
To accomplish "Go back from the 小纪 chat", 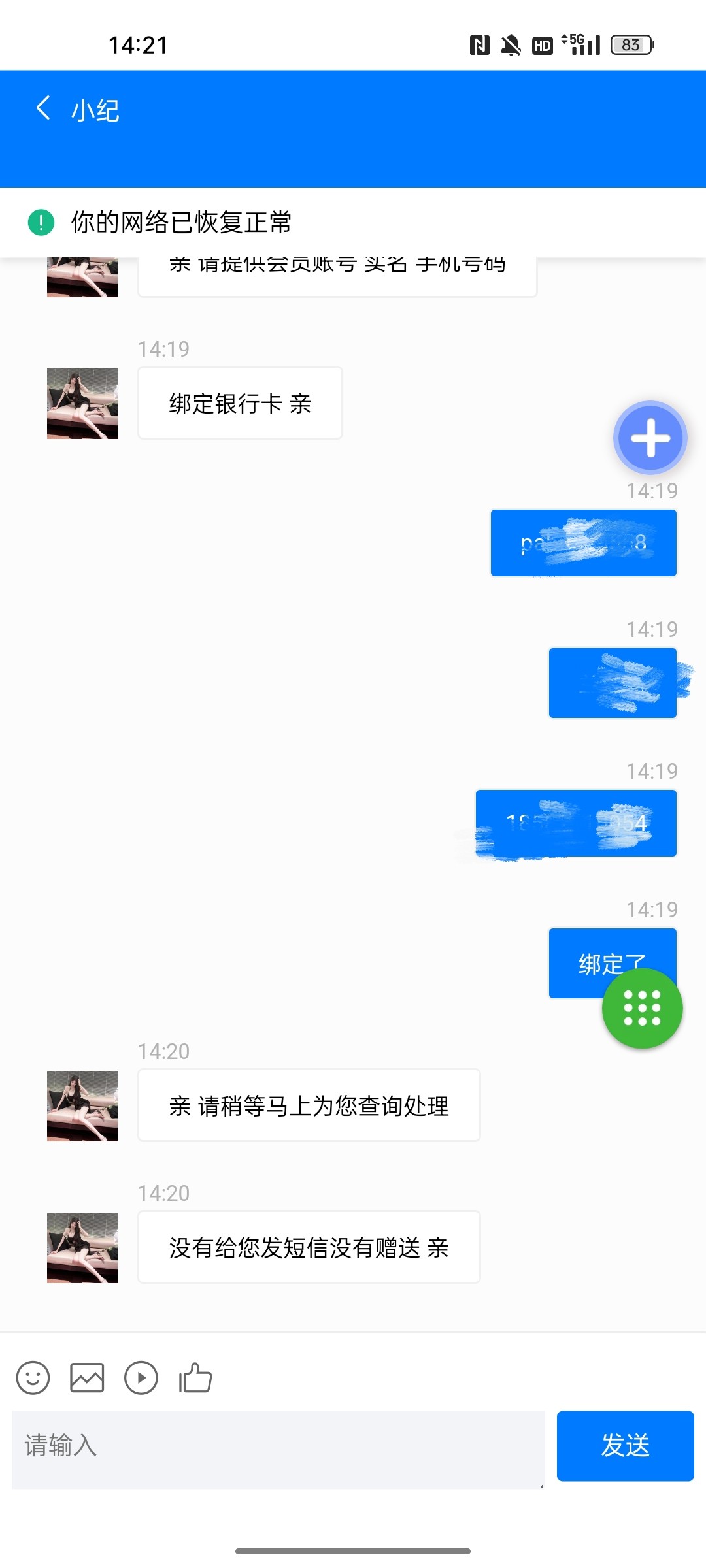I will coord(43,108).
